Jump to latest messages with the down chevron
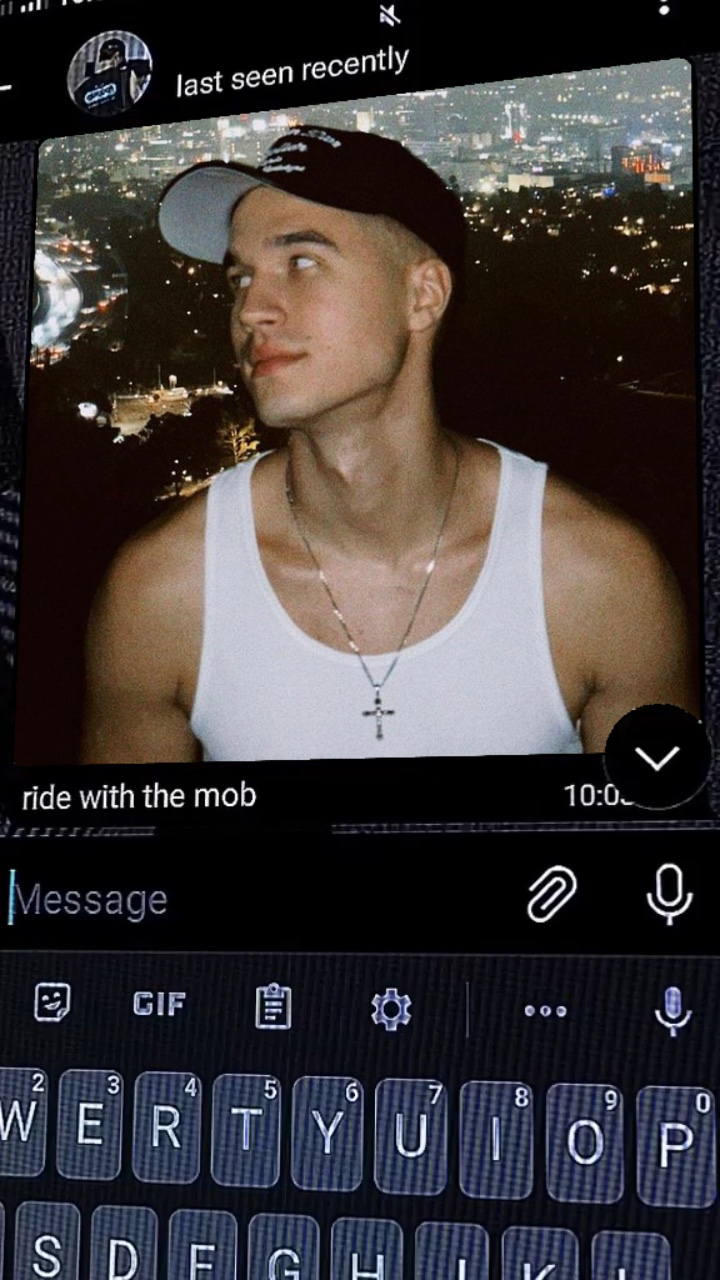The width and height of the screenshot is (720, 1280). [657, 757]
